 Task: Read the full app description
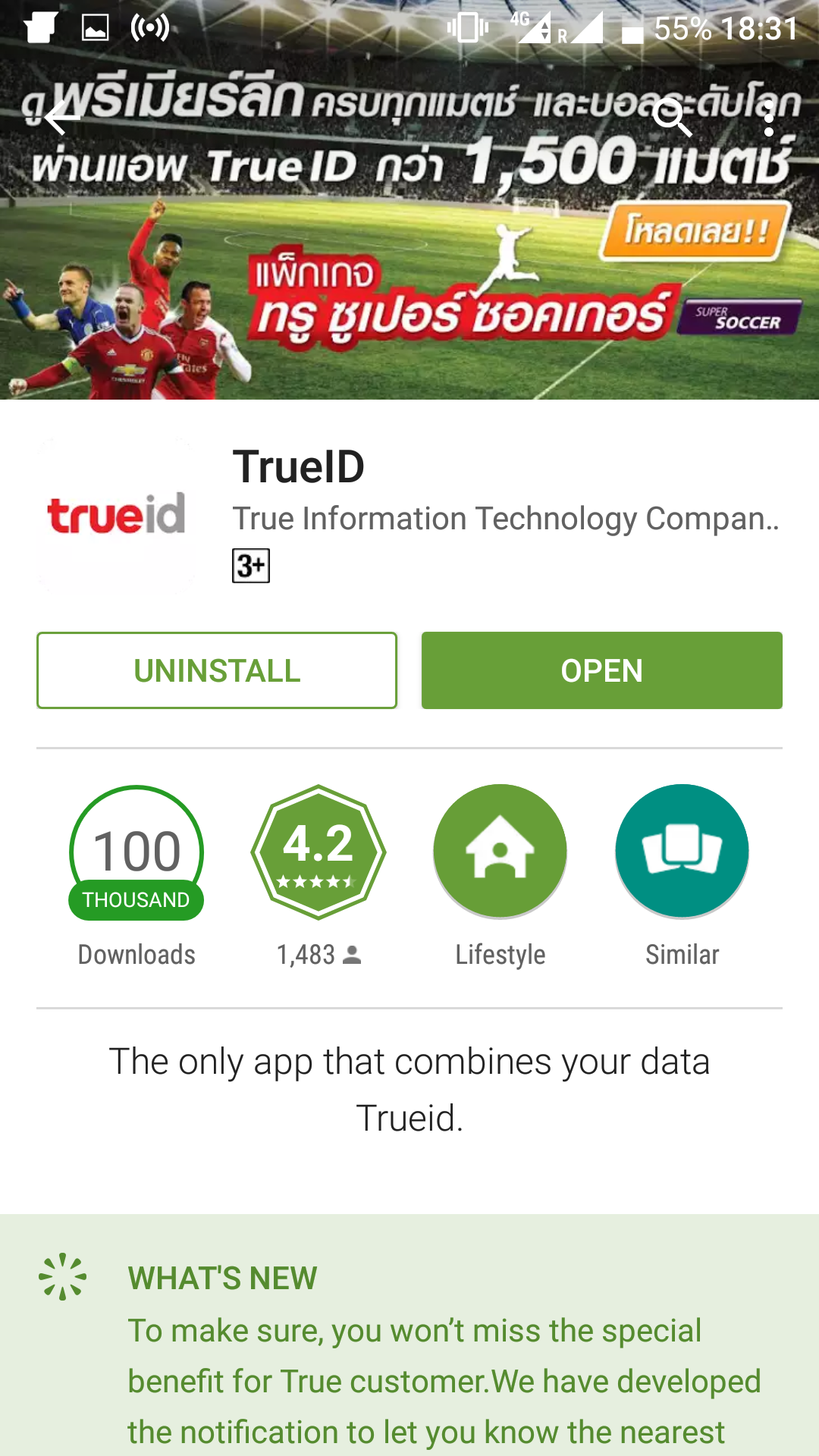point(409,1089)
